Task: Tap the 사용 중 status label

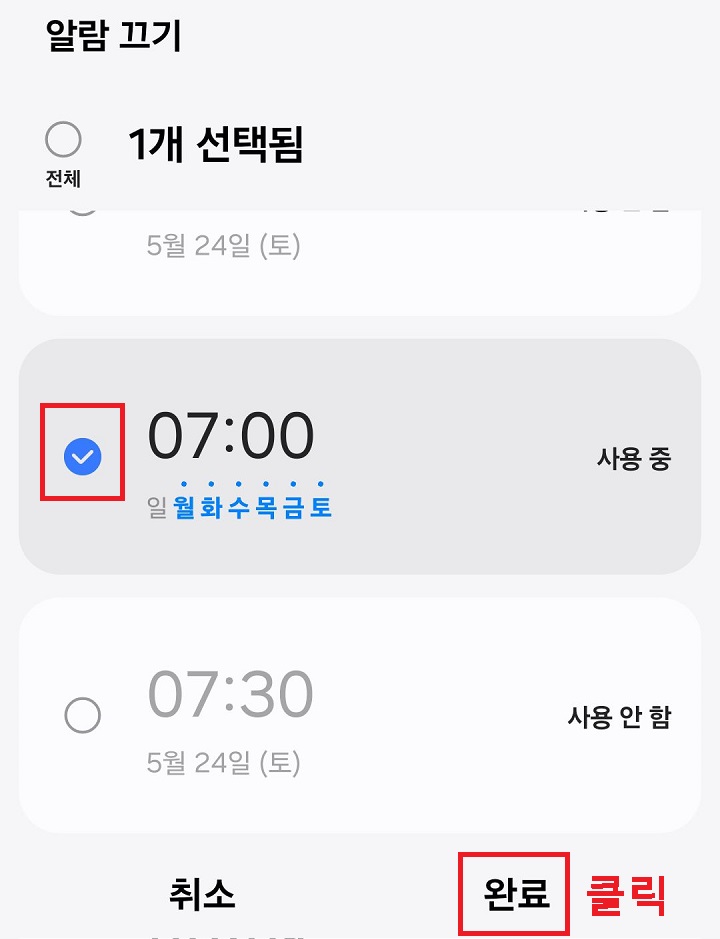Action: [x=629, y=458]
